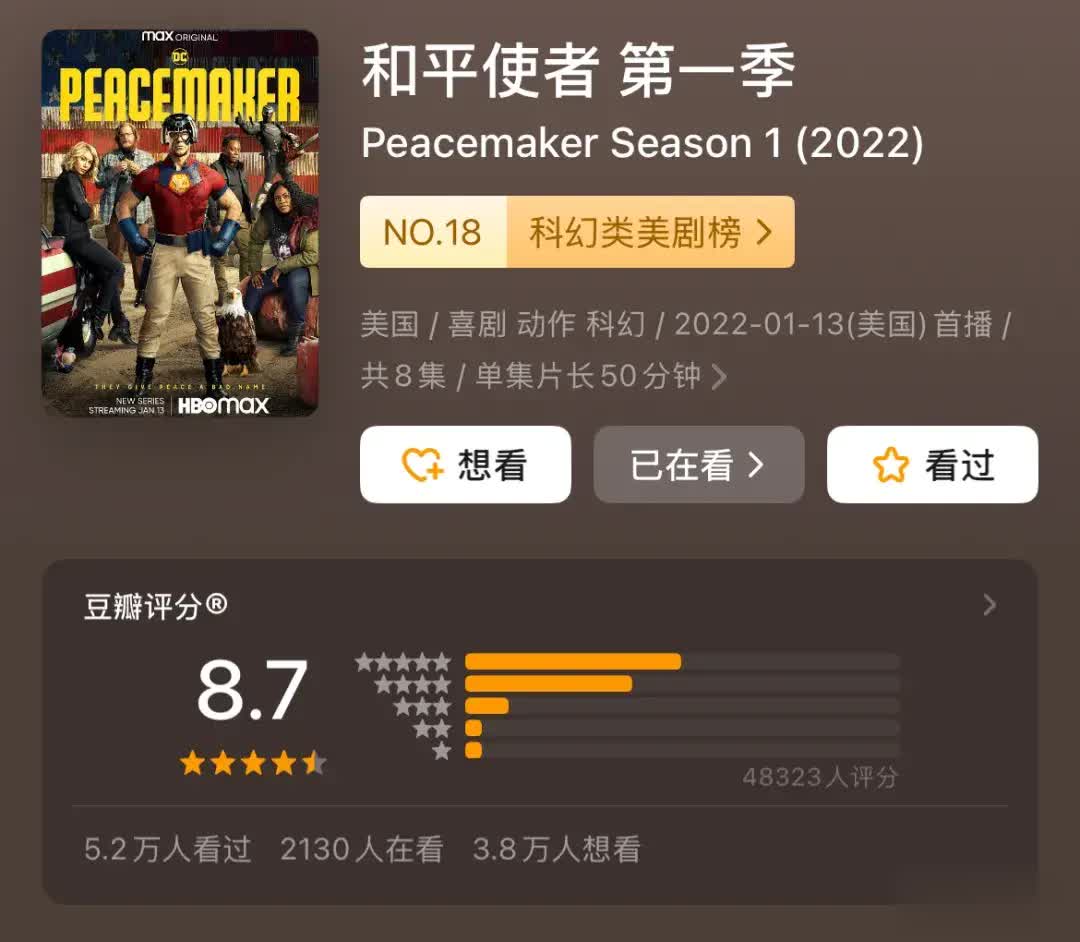Open the Peacemaker poster image
This screenshot has width=1080, height=942.
(x=180, y=223)
